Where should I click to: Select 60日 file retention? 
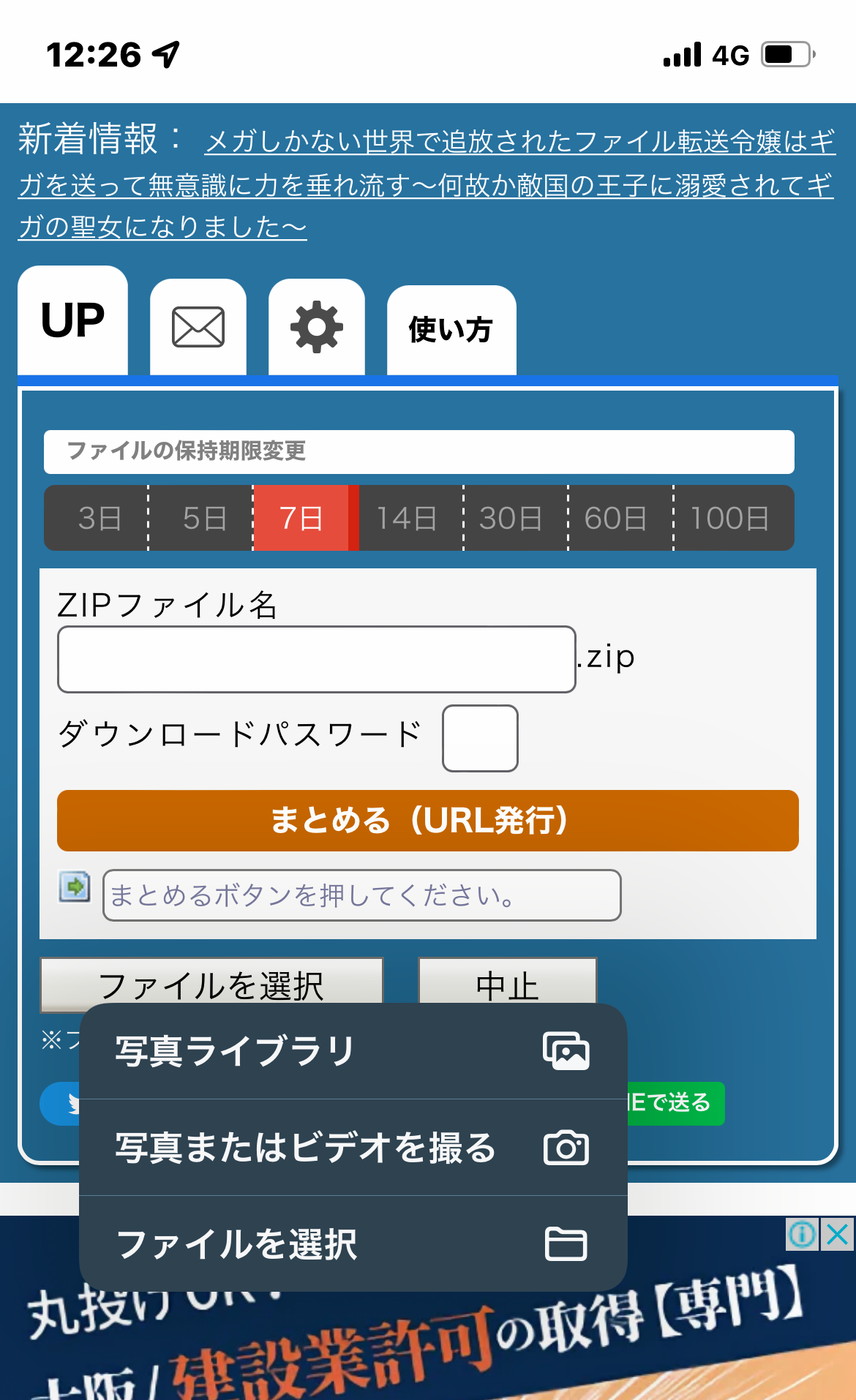pos(616,518)
